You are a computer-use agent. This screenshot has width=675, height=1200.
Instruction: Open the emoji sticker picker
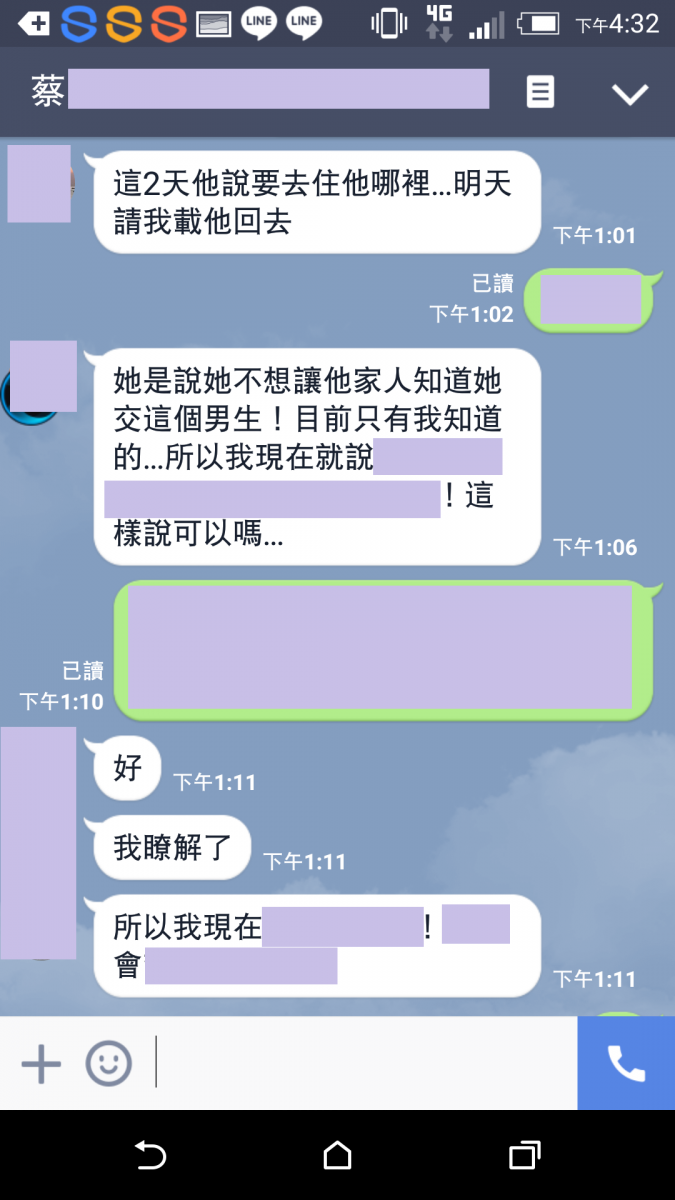coord(108,1063)
